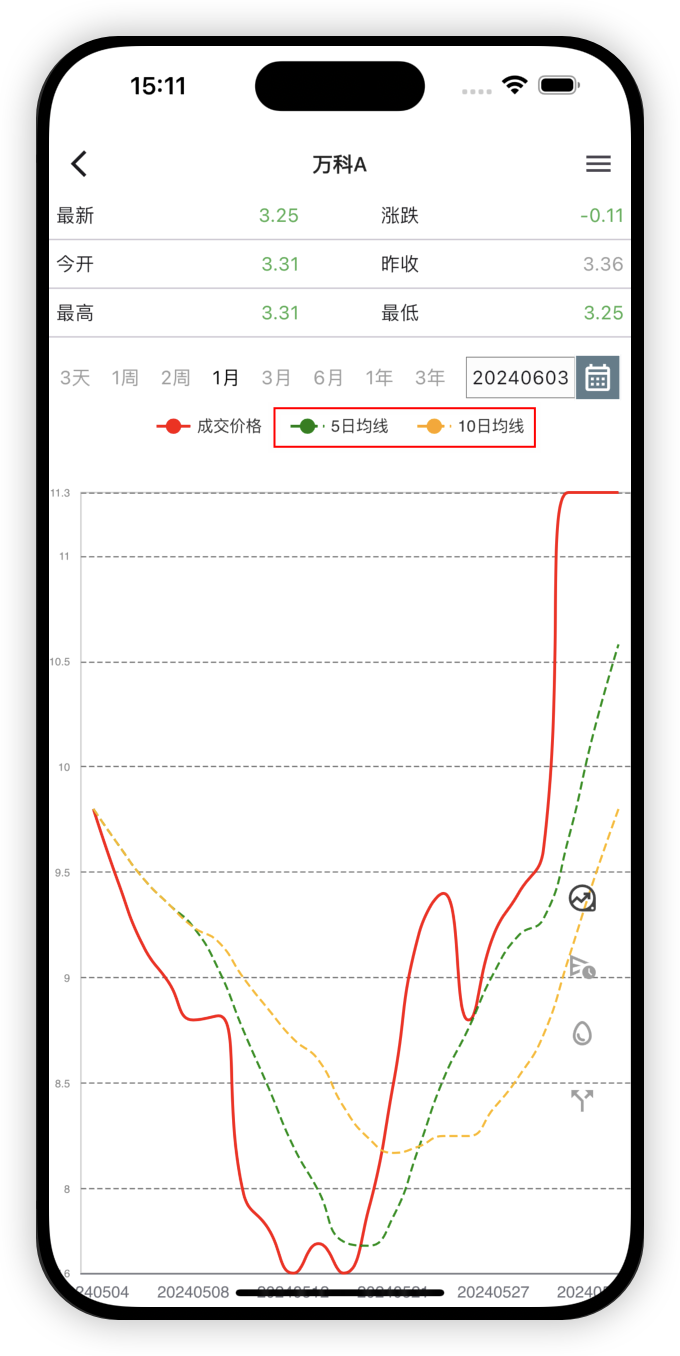View the 3年 time range

[x=430, y=378]
